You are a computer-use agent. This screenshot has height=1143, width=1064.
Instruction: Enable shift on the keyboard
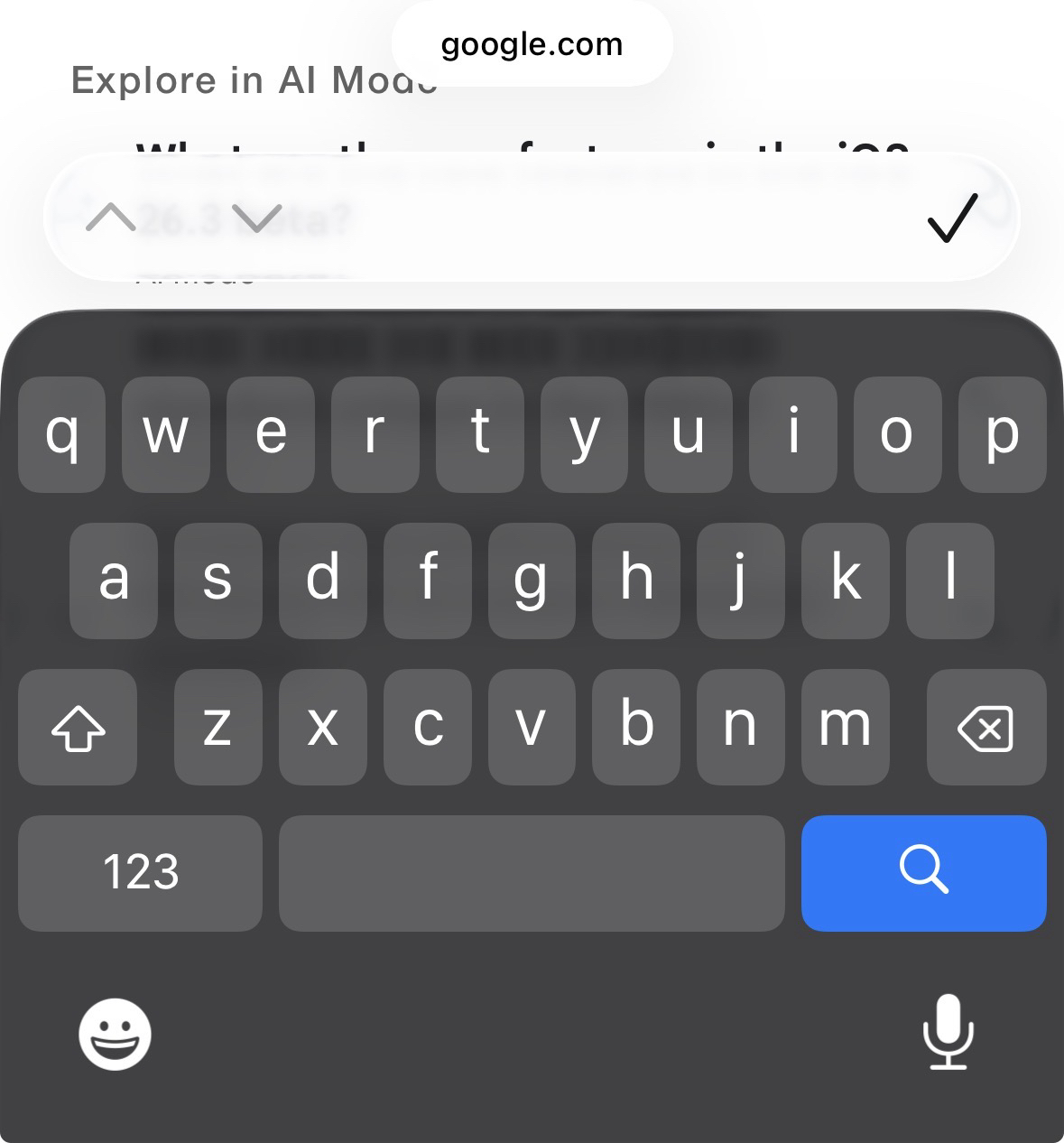click(x=78, y=727)
